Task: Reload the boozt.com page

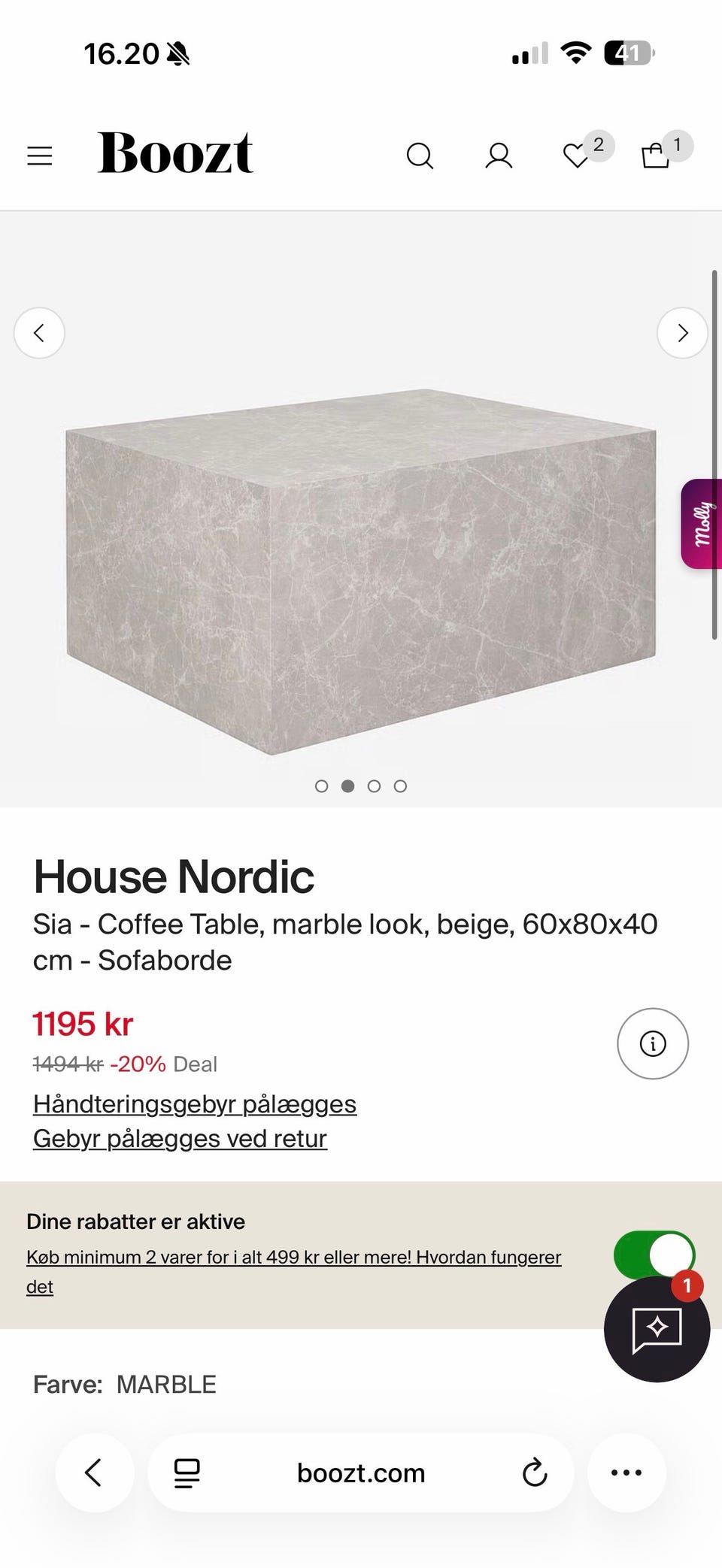Action: point(533,1473)
